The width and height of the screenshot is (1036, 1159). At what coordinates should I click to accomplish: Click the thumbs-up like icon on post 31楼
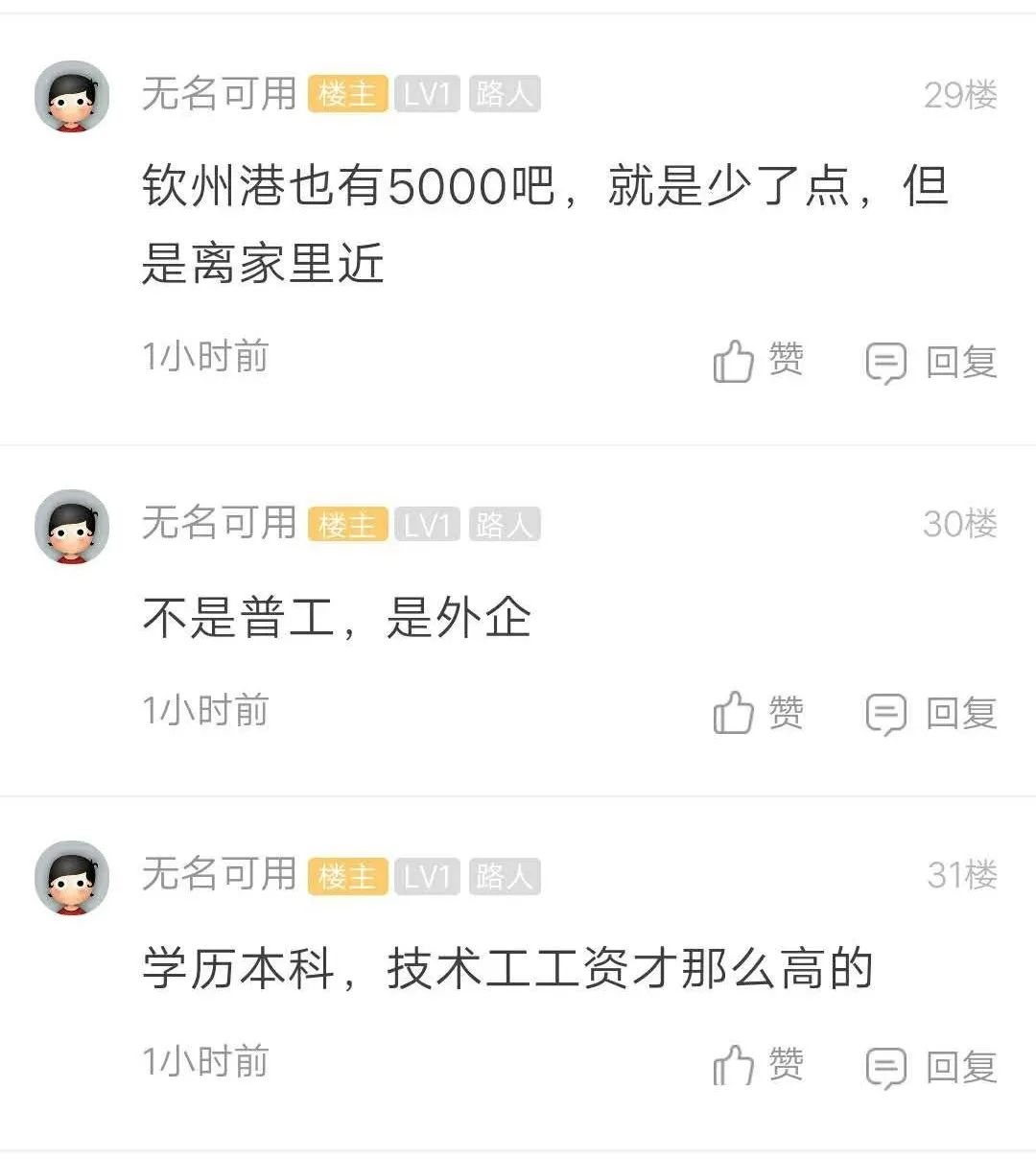(735, 1065)
